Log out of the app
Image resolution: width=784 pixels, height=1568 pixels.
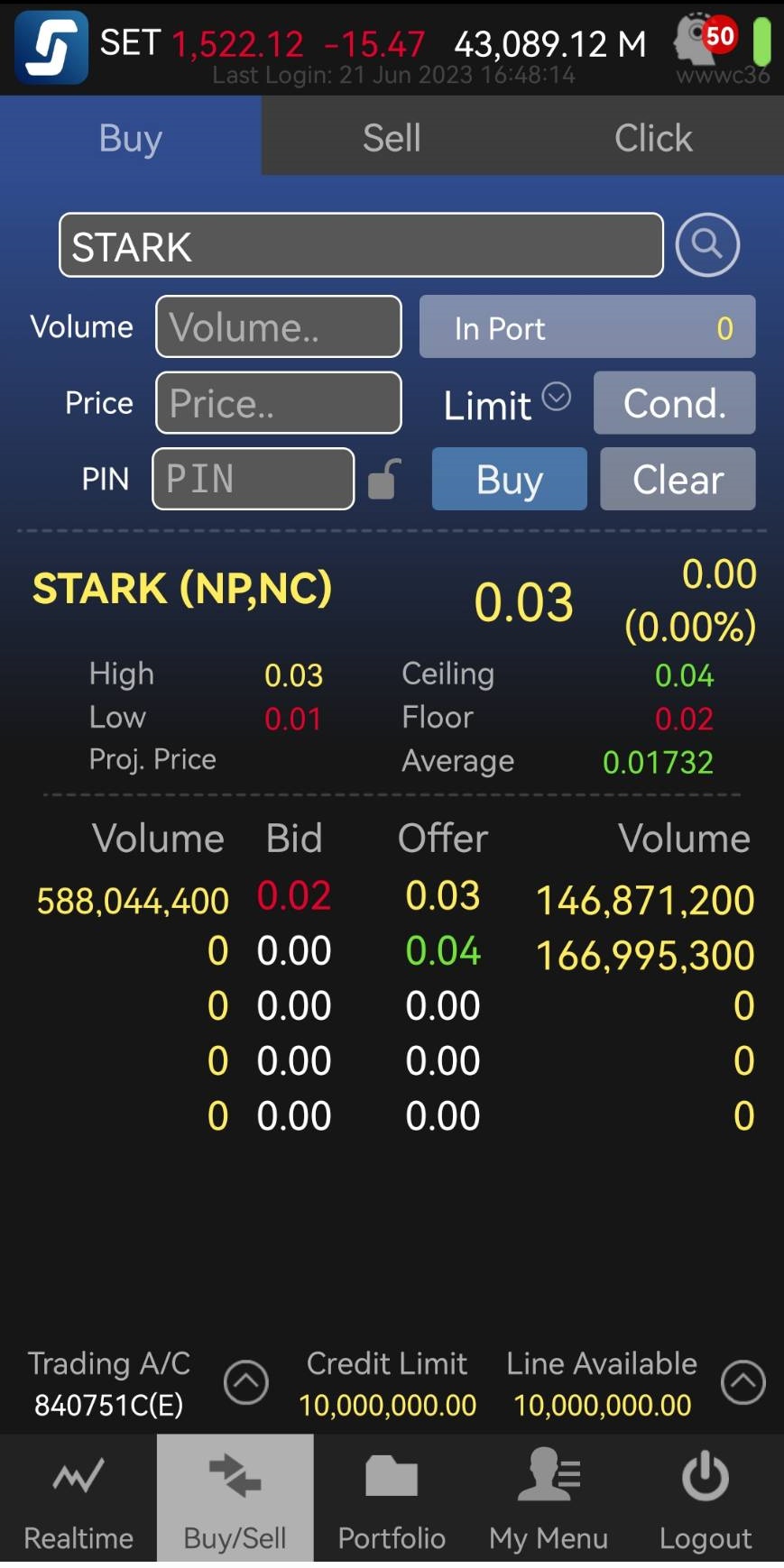coord(705,1499)
